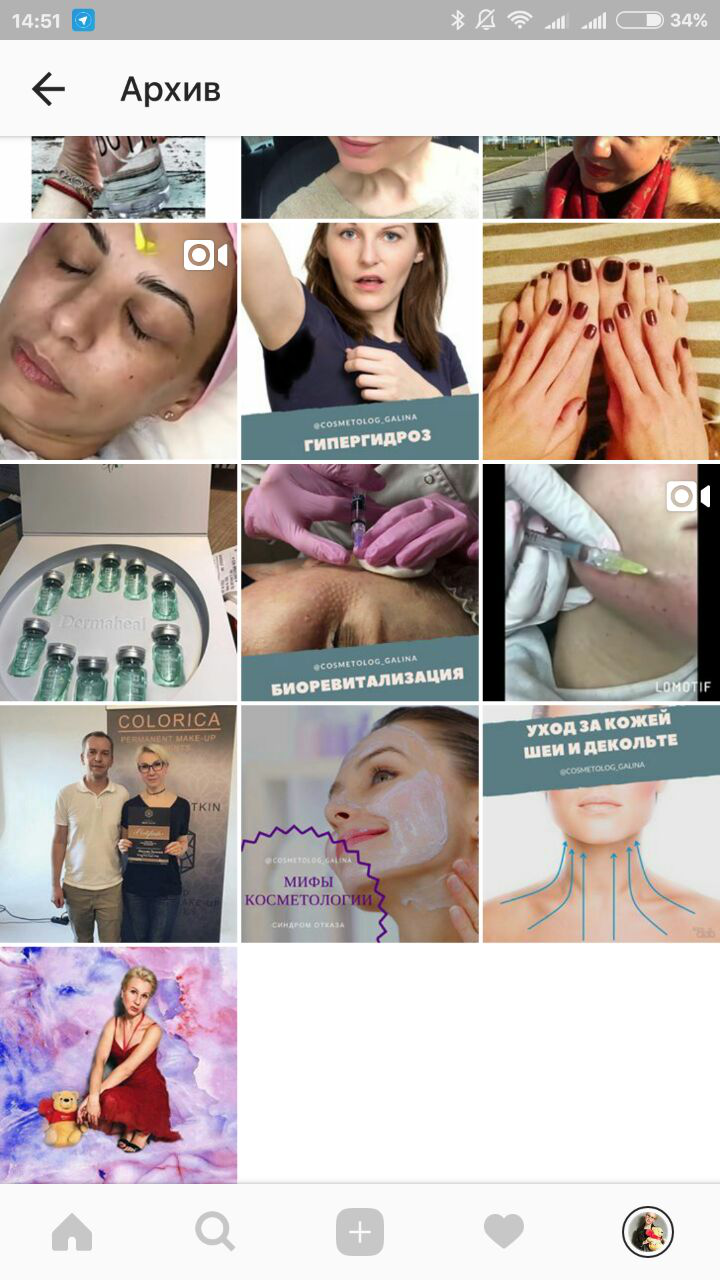Viewport: 720px width, 1280px height.
Task: Open the woman in red dress post
Action: tap(118, 1065)
